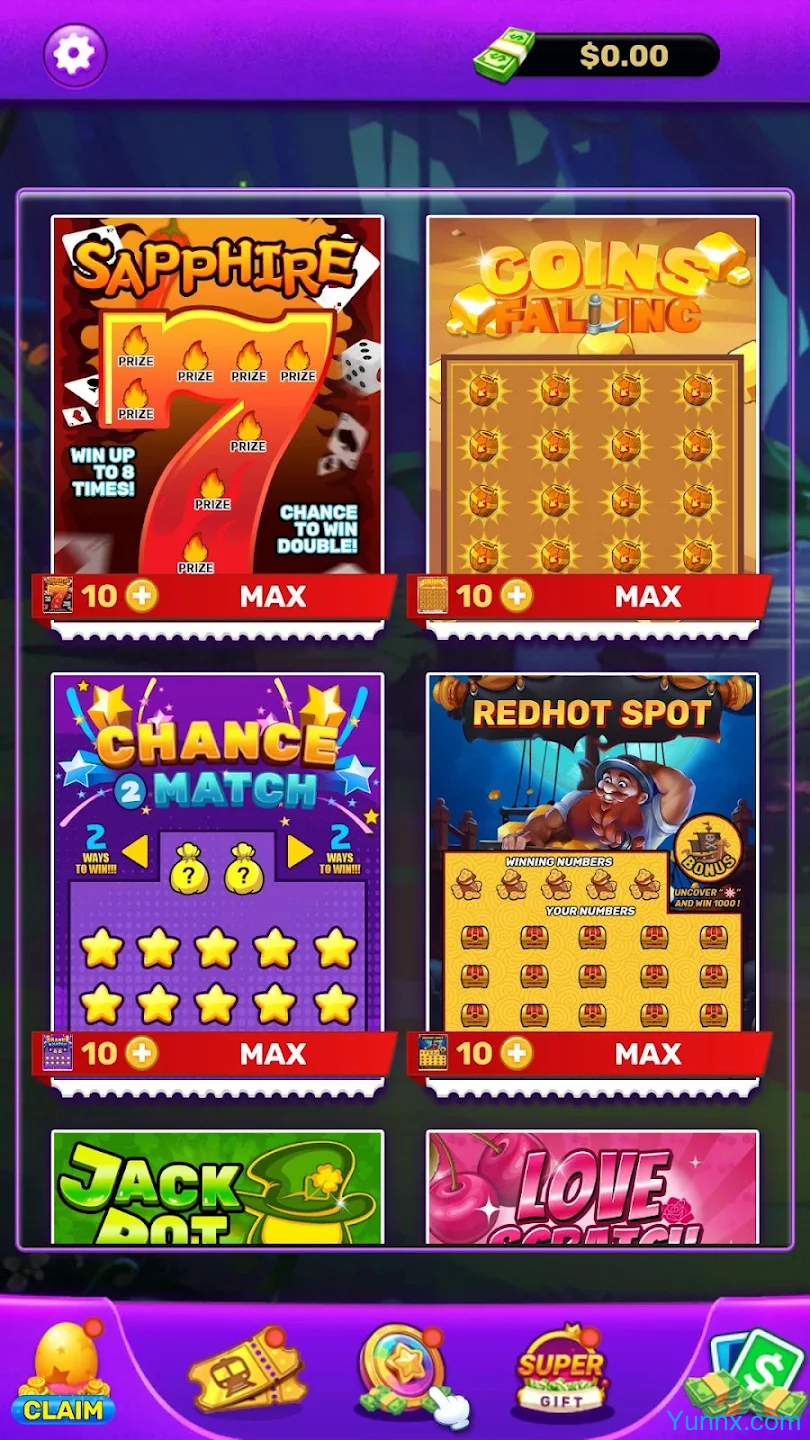Tap MAX on the Sapphire card
Screen dimensions: 810x1440
click(x=273, y=597)
